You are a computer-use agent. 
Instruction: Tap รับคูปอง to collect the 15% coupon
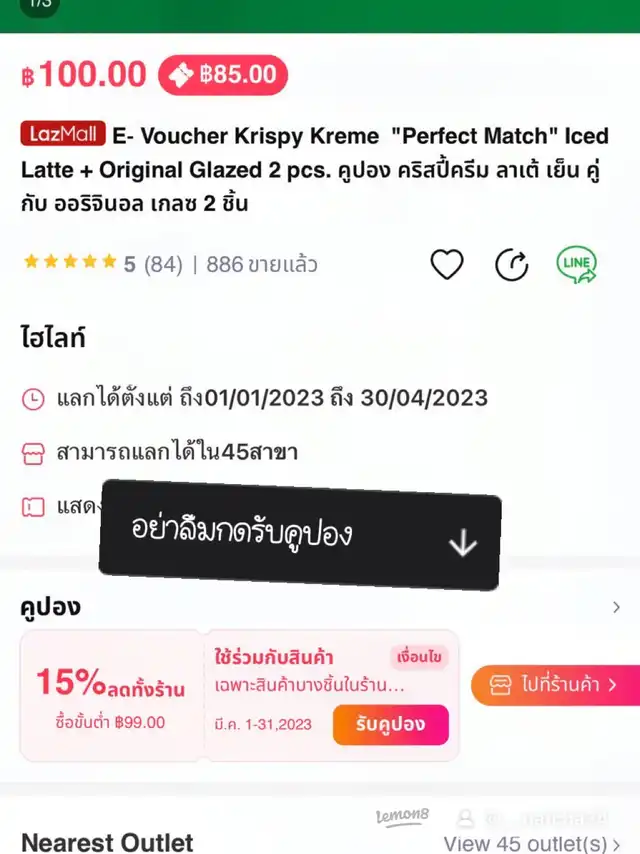click(x=390, y=723)
